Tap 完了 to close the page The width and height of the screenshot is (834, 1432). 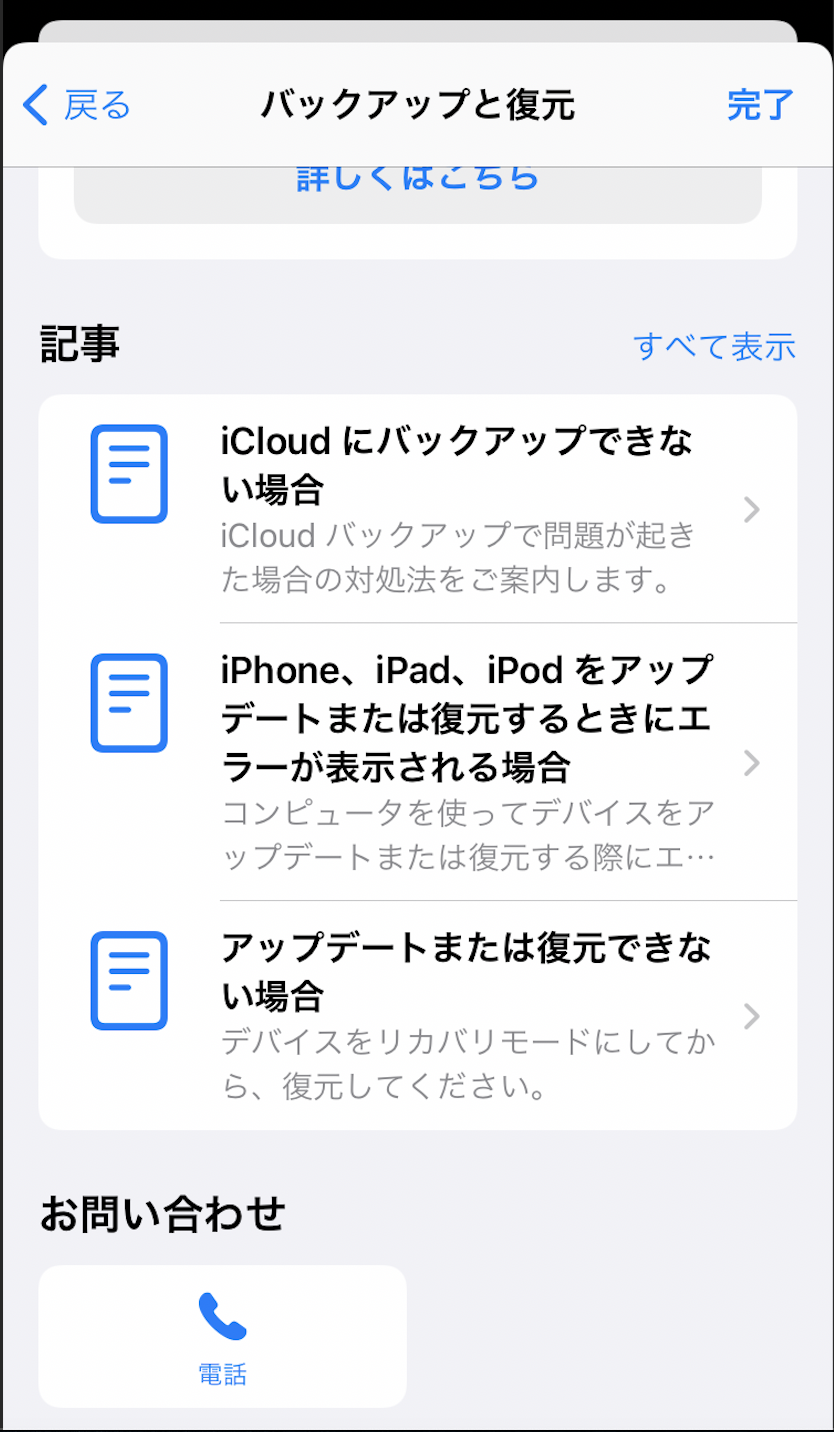pos(760,105)
